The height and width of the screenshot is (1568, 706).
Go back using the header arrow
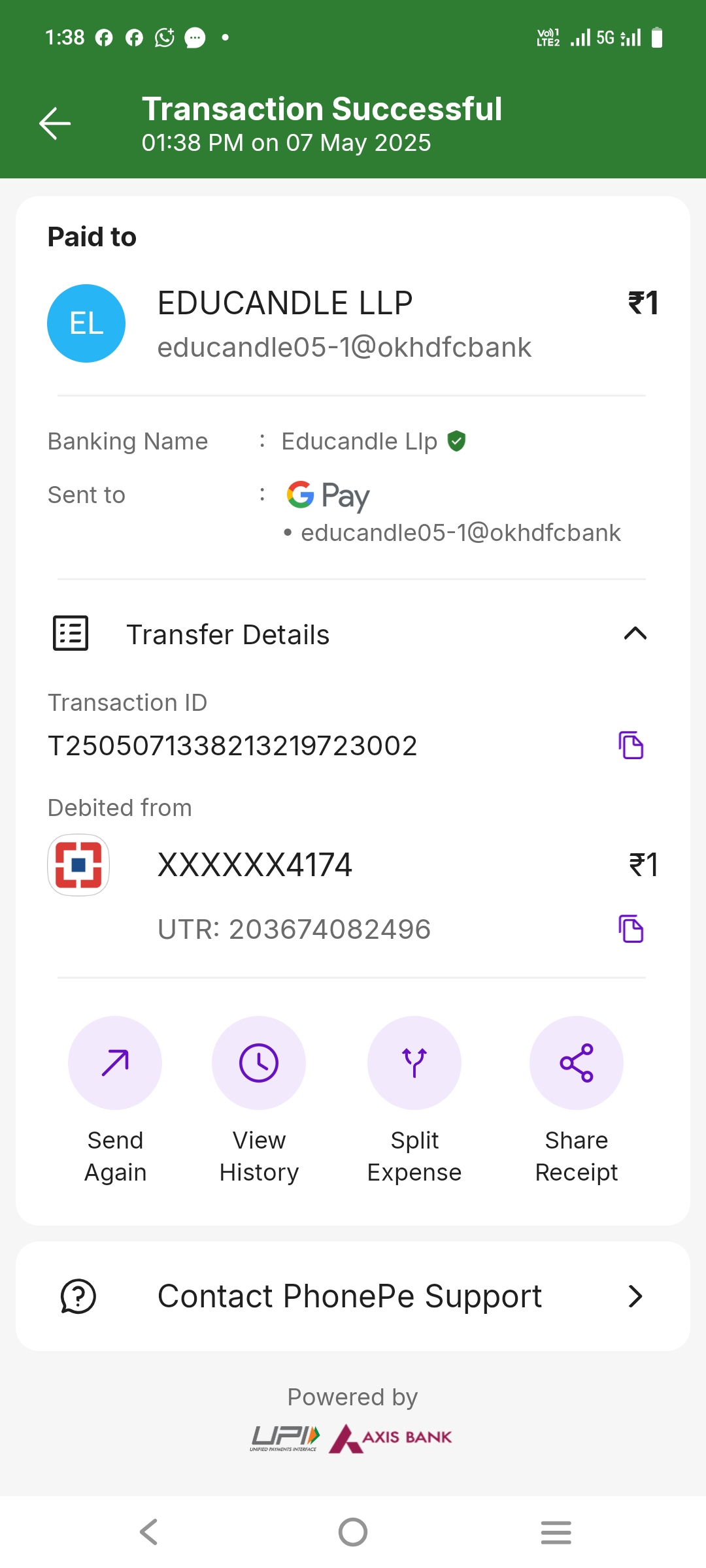pyautogui.click(x=55, y=123)
